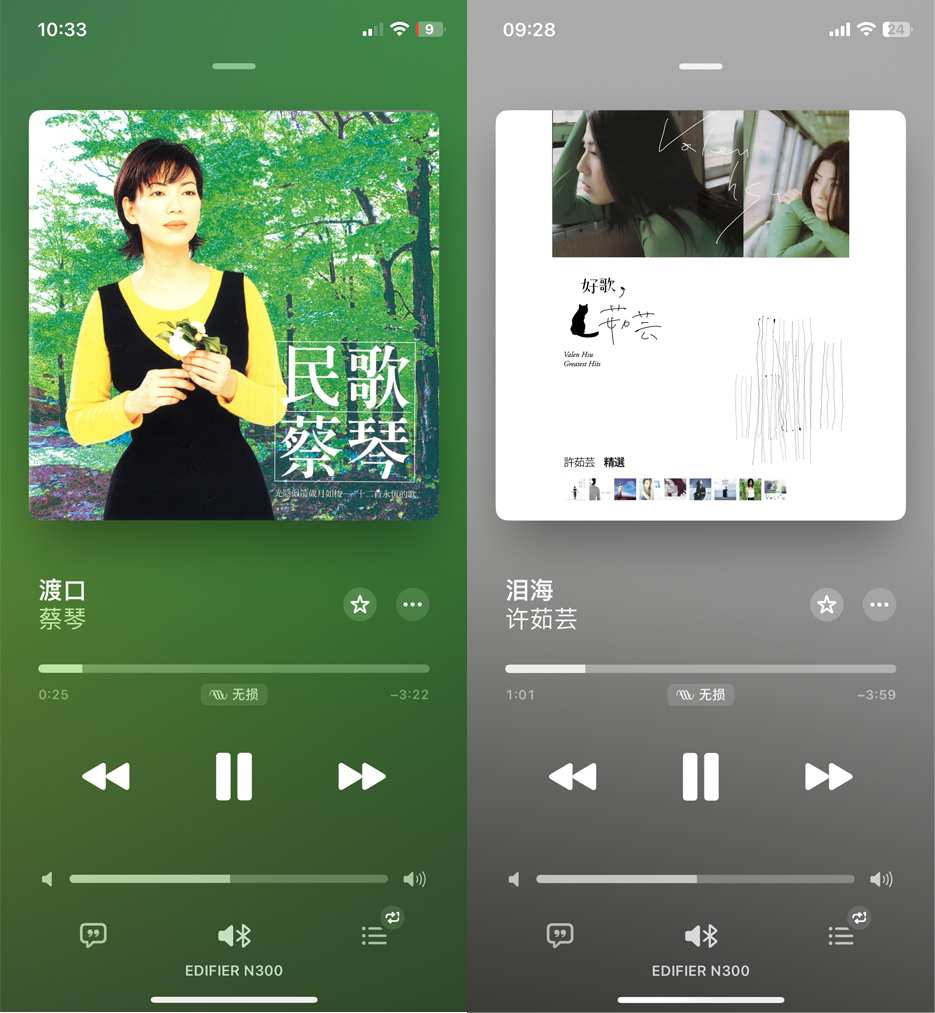Tap the 无损 lossless badge under 泪海

pos(701,694)
